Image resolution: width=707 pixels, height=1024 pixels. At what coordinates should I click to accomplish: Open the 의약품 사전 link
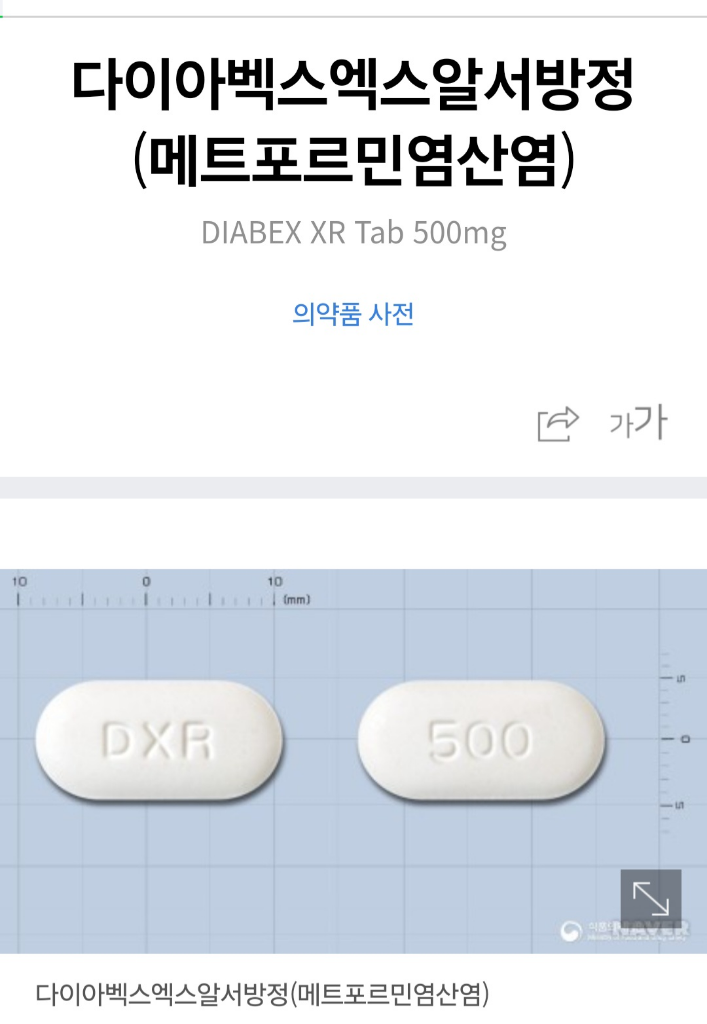pyautogui.click(x=353, y=314)
